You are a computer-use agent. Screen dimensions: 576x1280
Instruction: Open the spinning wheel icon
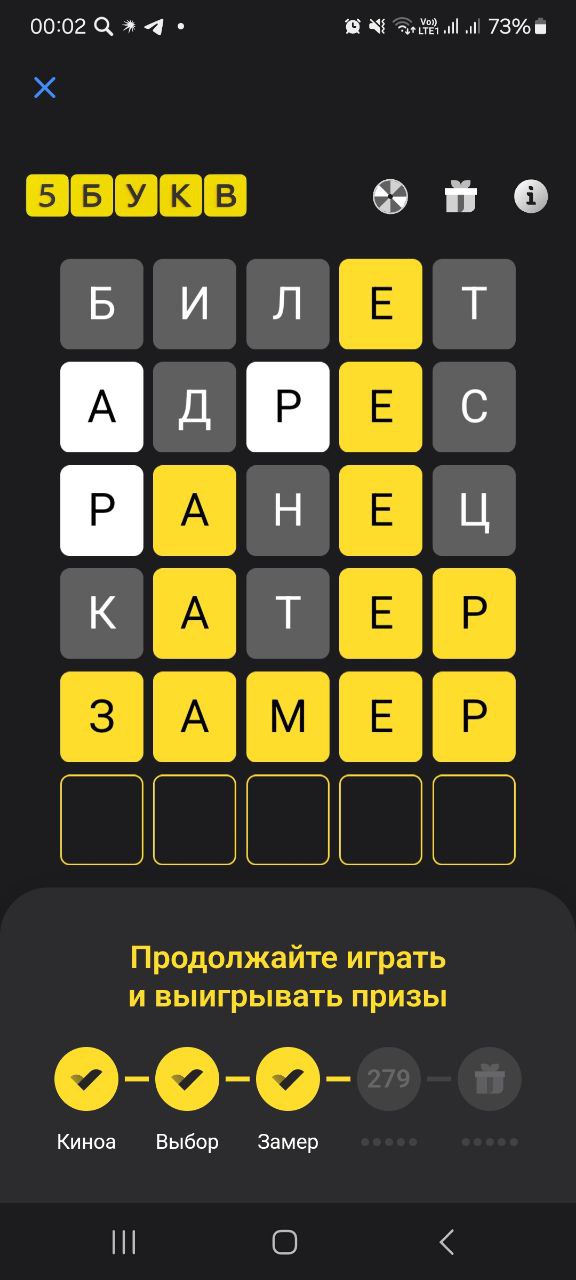(x=390, y=196)
